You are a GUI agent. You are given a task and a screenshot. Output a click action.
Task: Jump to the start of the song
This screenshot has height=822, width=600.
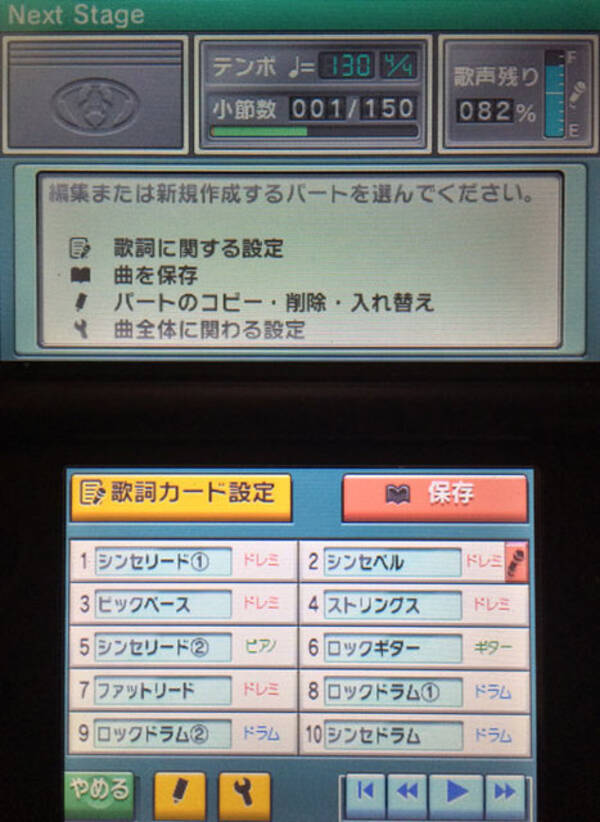point(365,792)
